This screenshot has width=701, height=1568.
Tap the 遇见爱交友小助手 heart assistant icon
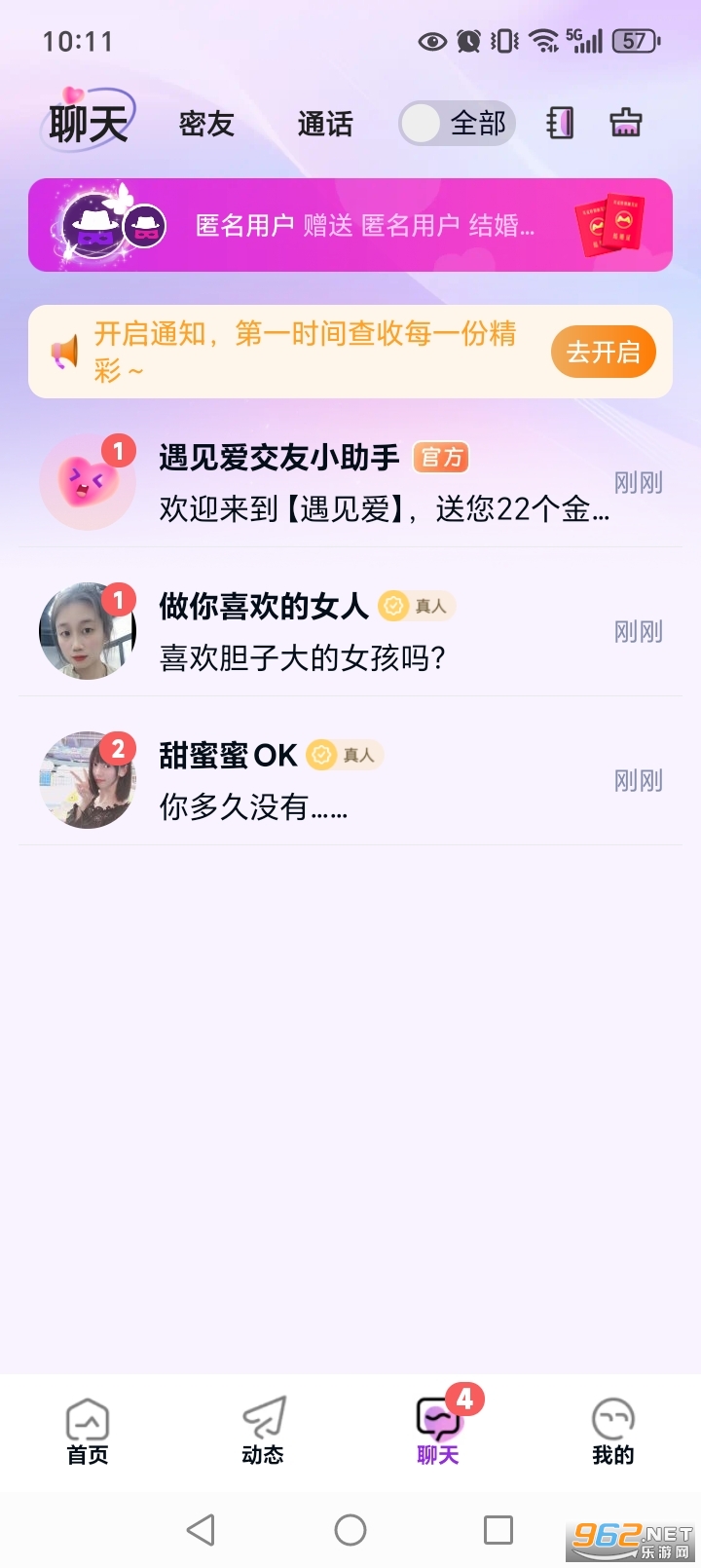pyautogui.click(x=87, y=480)
